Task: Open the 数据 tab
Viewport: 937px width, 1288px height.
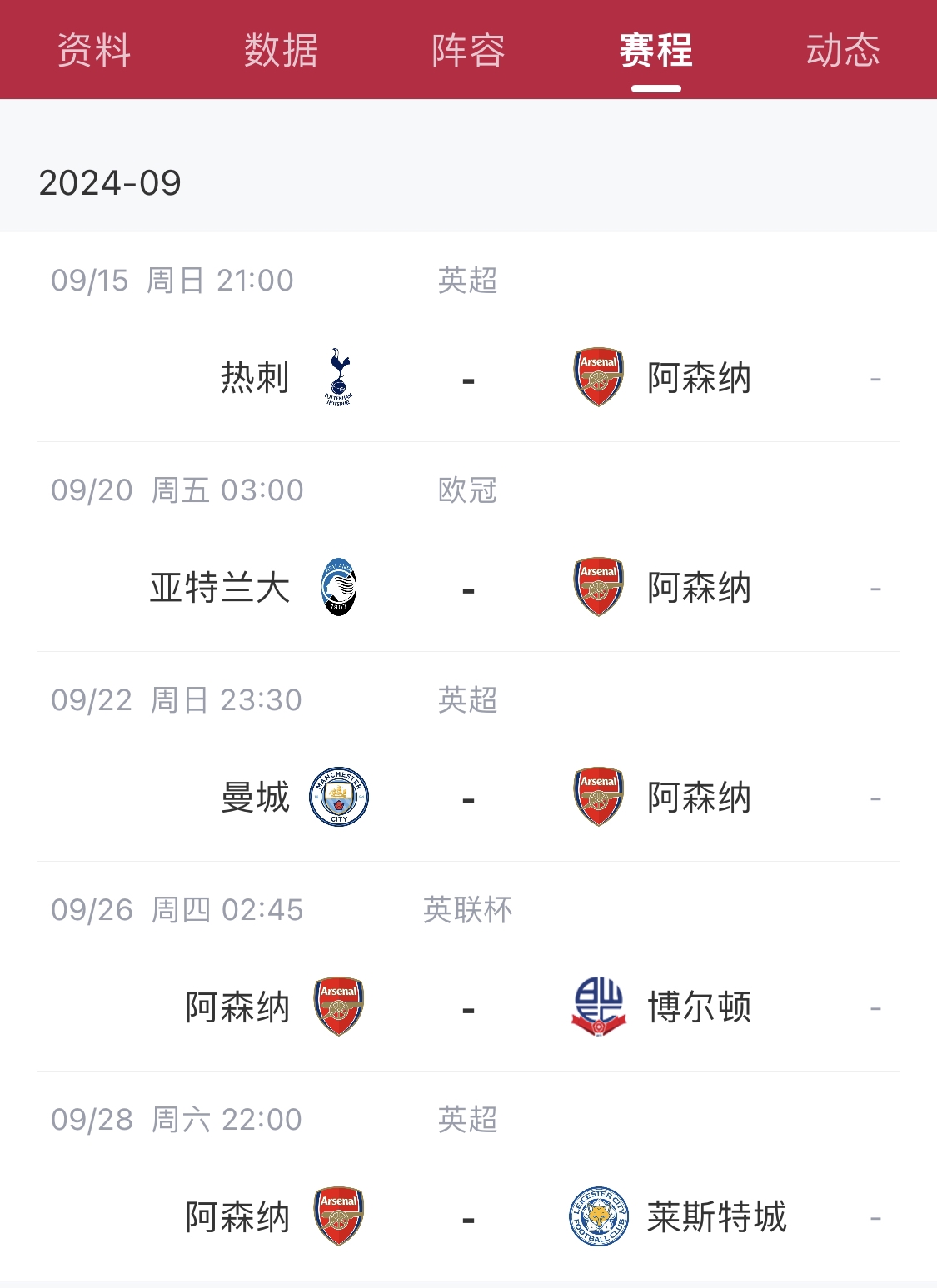Action: 282,50
